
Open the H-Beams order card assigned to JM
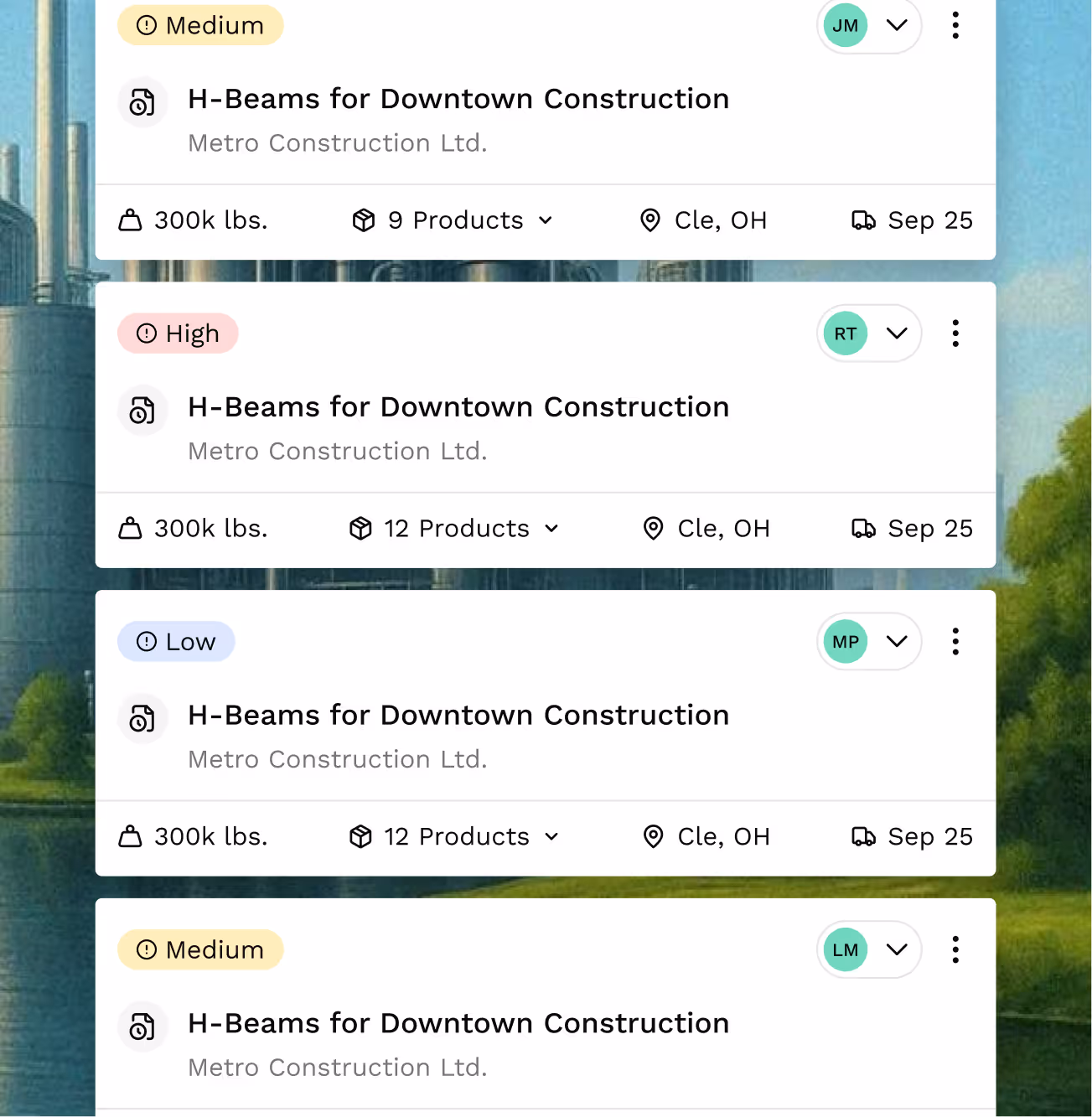click(x=546, y=129)
